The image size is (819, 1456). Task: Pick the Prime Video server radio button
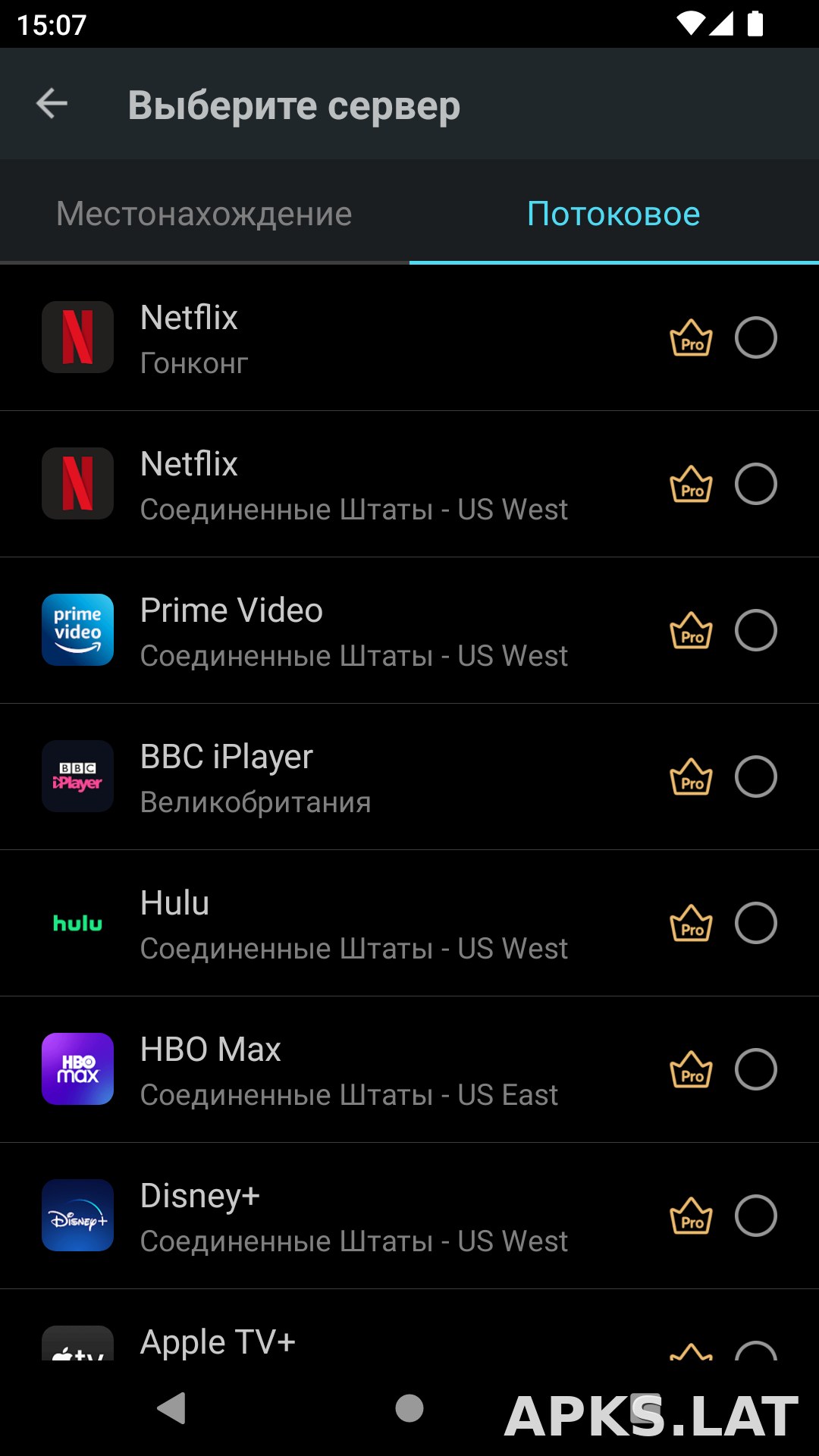756,630
